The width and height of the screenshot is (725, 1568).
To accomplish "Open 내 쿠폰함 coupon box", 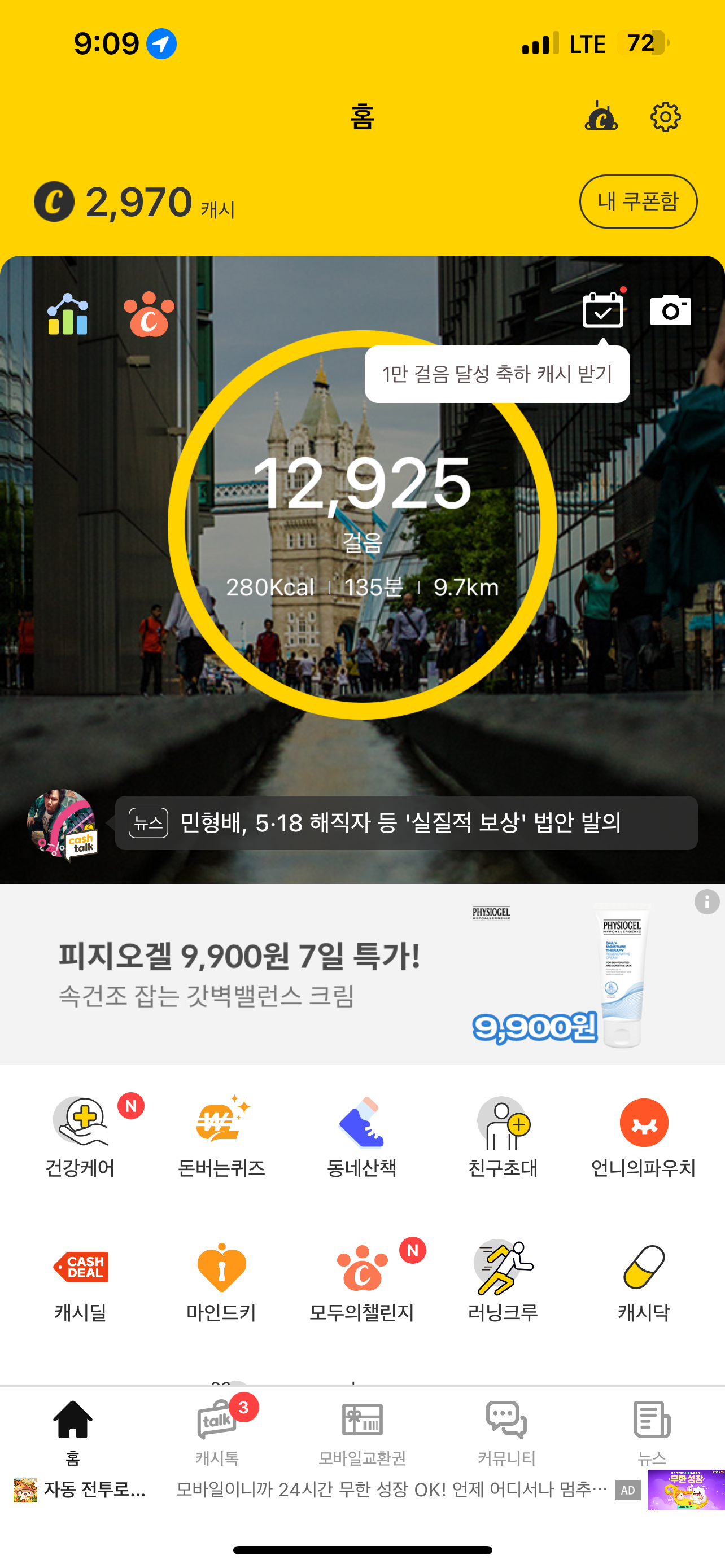I will [x=638, y=202].
